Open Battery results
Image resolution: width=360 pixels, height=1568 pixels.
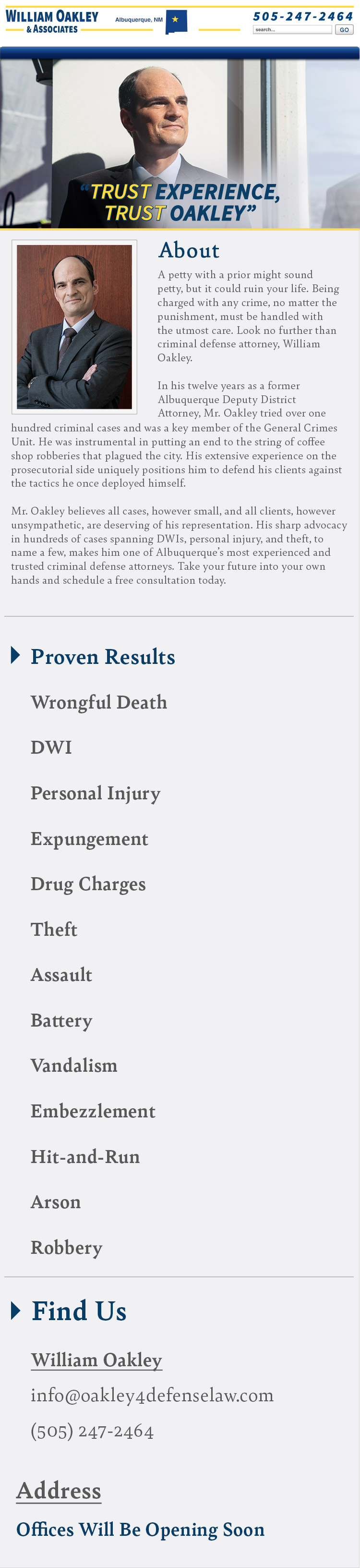pos(61,1020)
